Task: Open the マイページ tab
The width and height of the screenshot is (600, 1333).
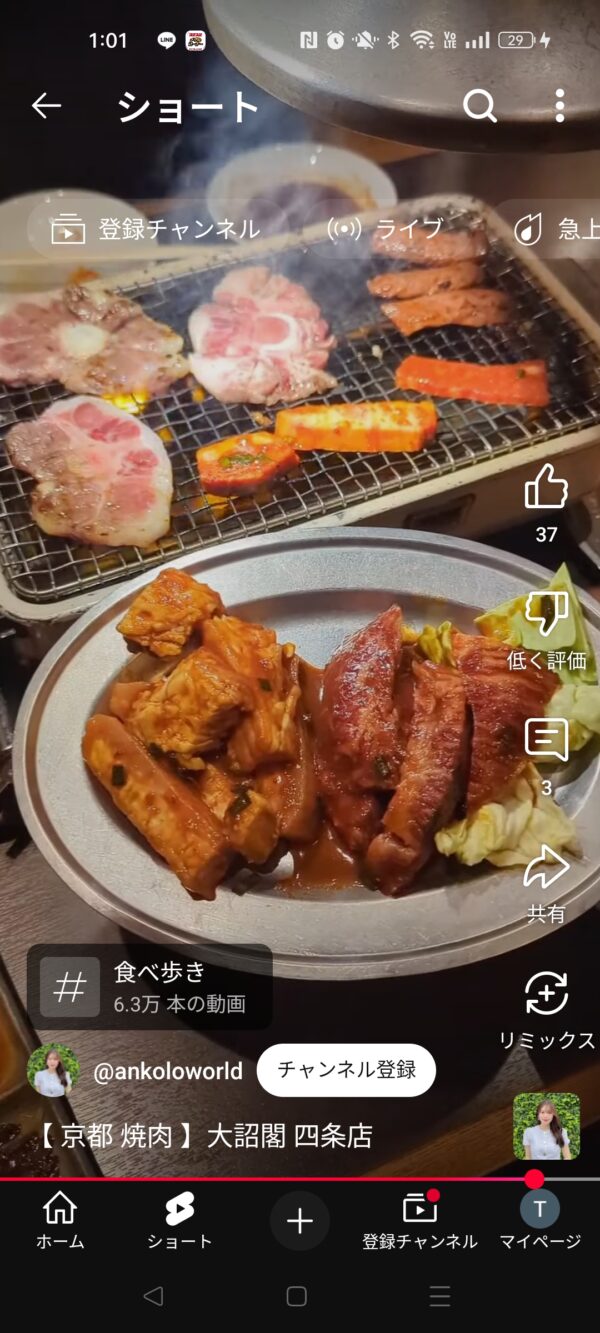Action: pos(540,1221)
